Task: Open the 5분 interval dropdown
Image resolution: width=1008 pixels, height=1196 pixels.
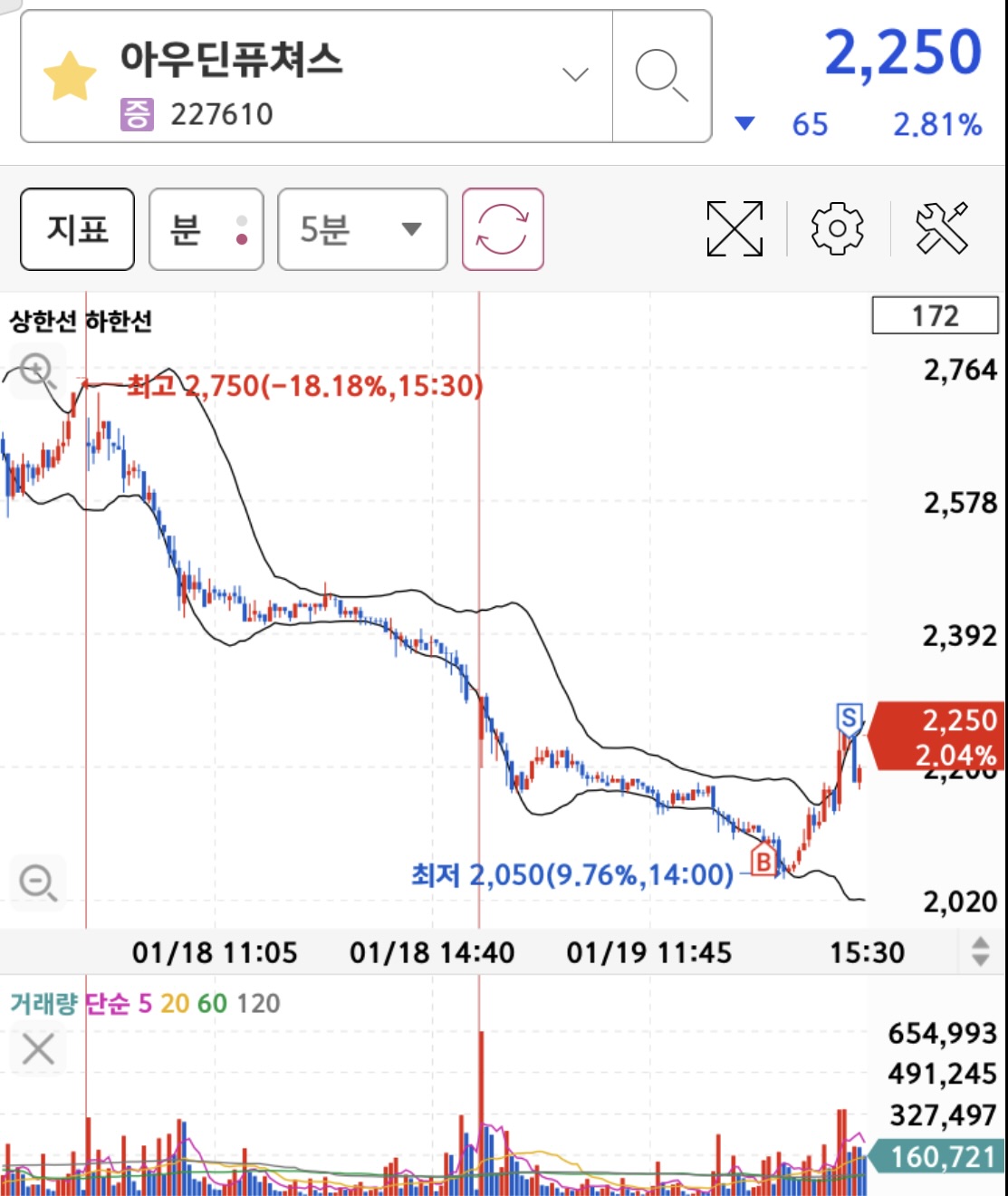Action: point(362,229)
